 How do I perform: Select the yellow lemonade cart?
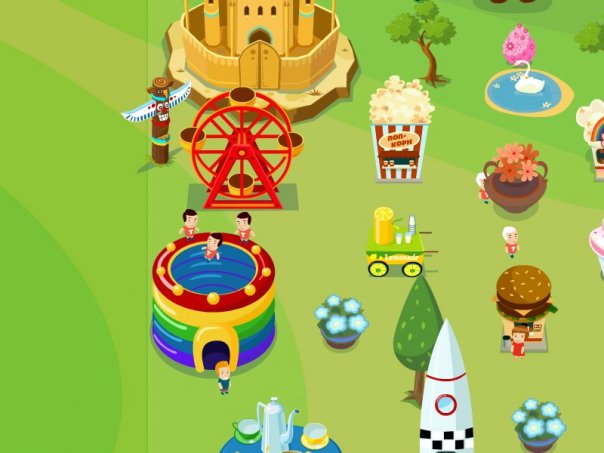coord(394,243)
